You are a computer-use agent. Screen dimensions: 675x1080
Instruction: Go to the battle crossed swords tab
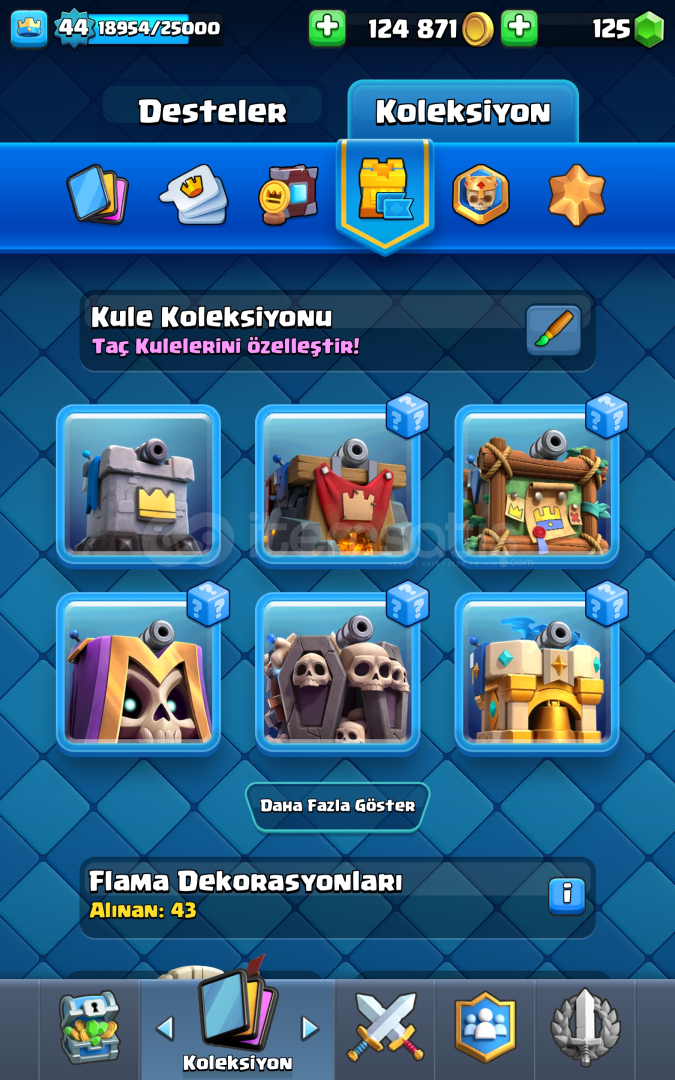point(385,1028)
